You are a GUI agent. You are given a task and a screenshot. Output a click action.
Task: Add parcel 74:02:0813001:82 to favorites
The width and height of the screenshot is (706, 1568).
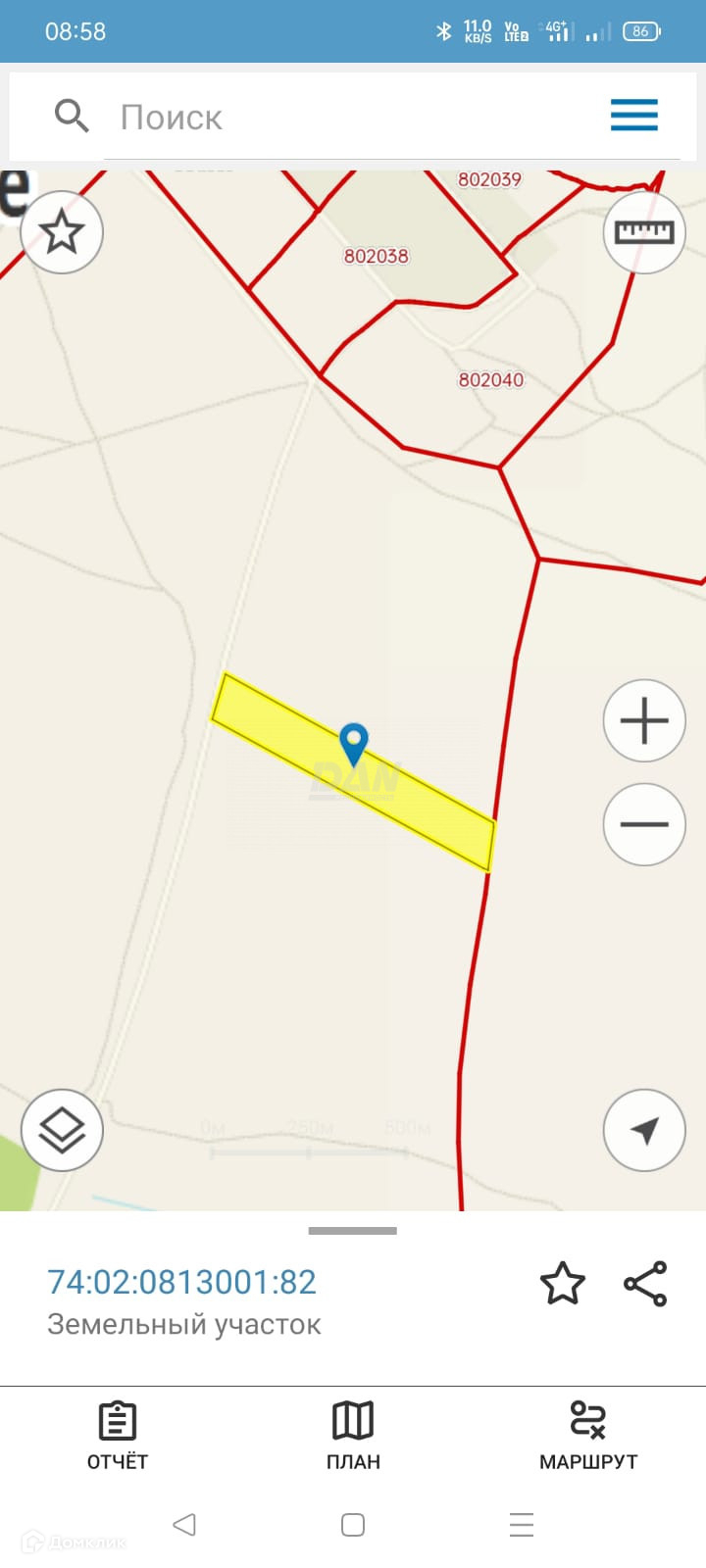(x=562, y=1284)
